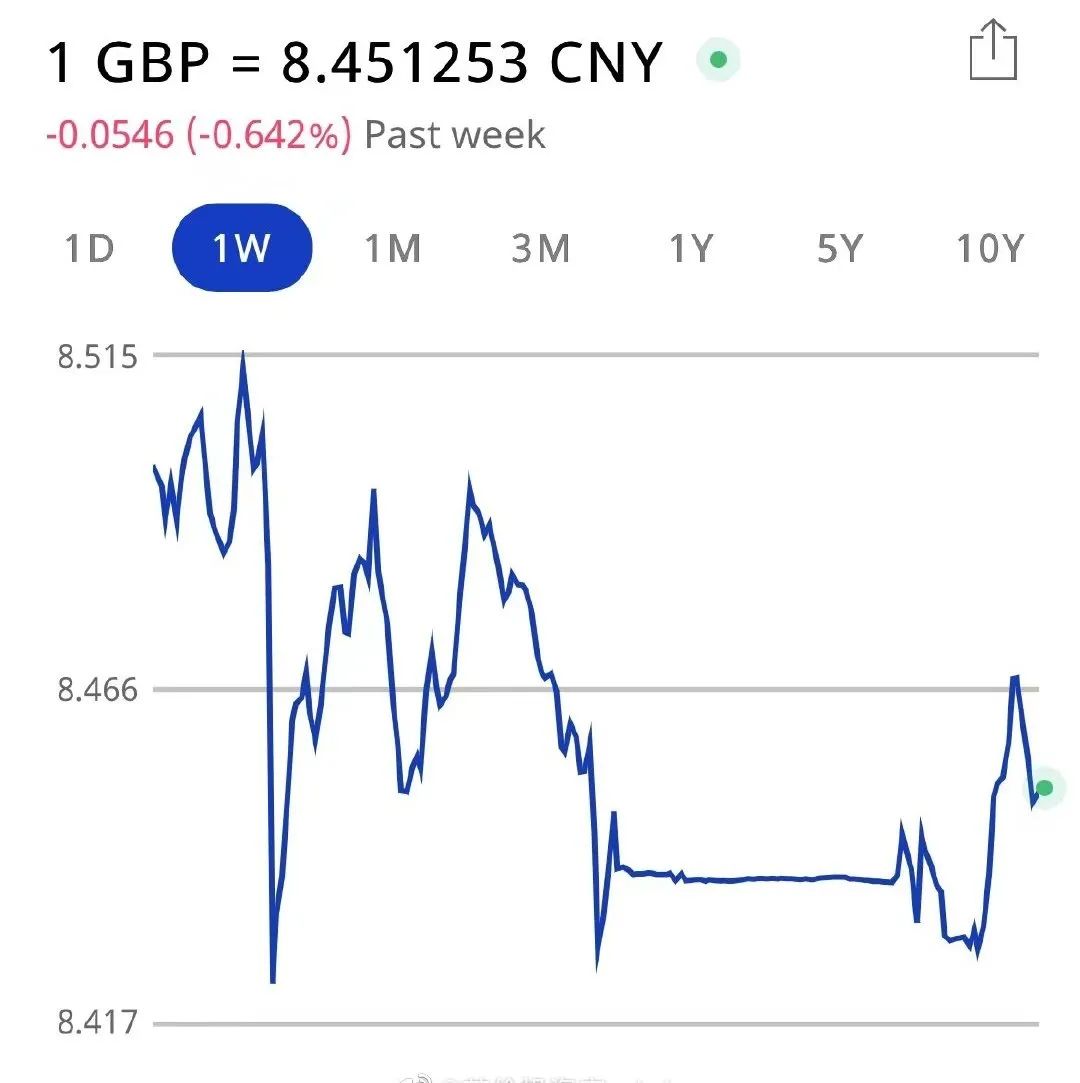
Task: Switch chart to 3M range
Action: (541, 248)
